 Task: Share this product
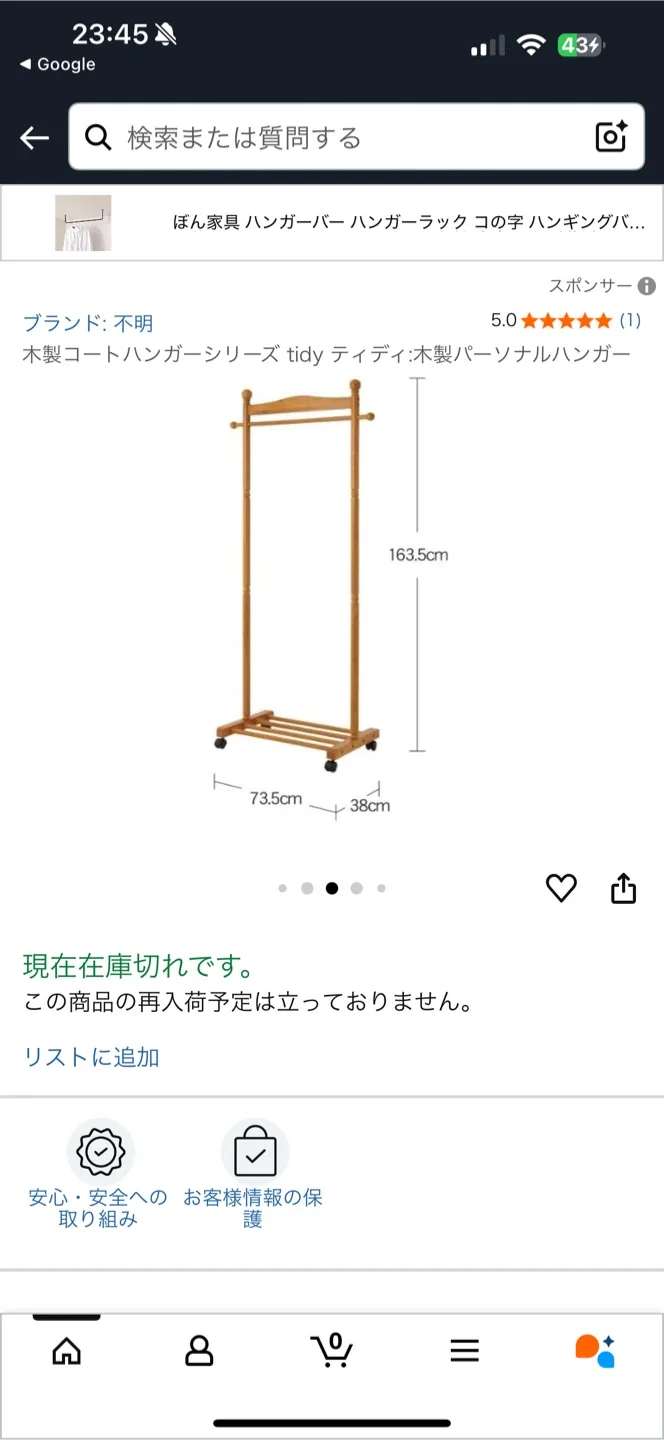[623, 888]
